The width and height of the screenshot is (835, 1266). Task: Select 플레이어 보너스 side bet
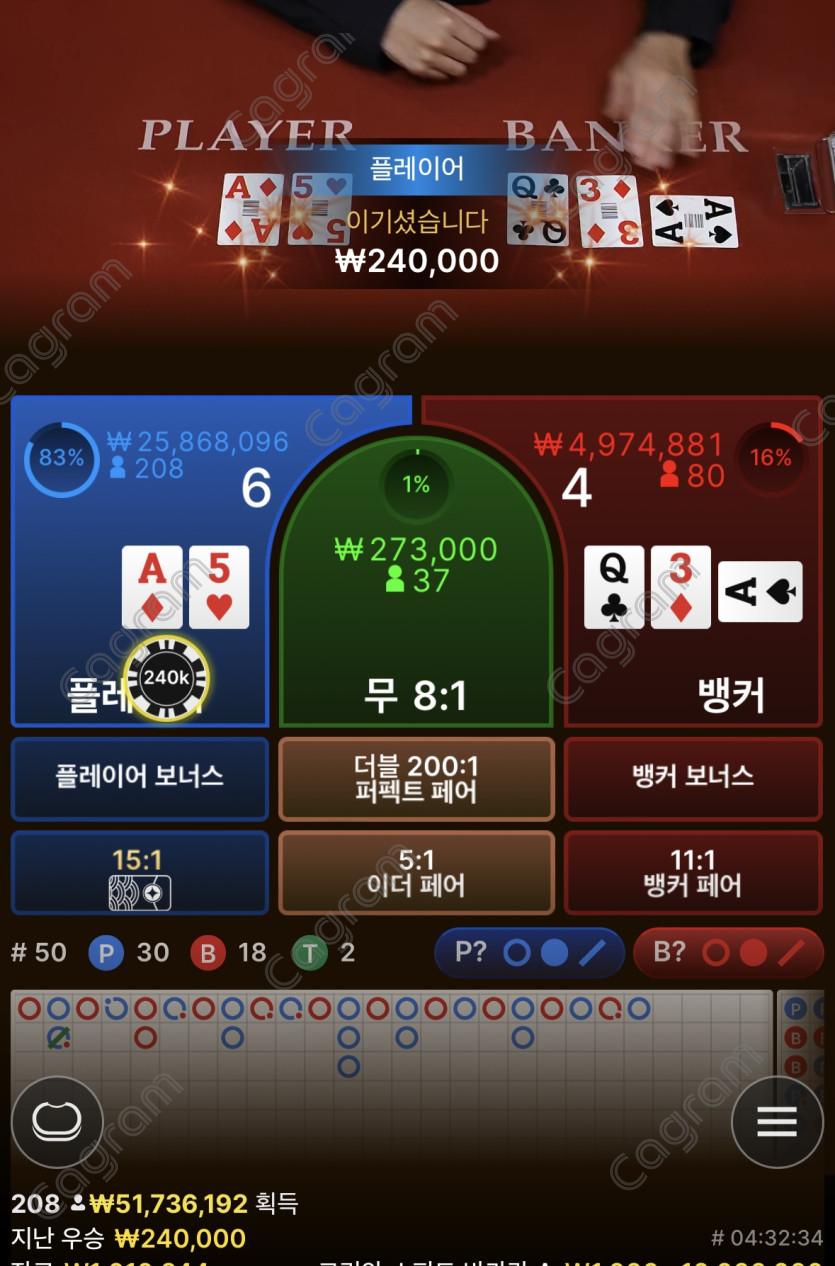coord(140,777)
